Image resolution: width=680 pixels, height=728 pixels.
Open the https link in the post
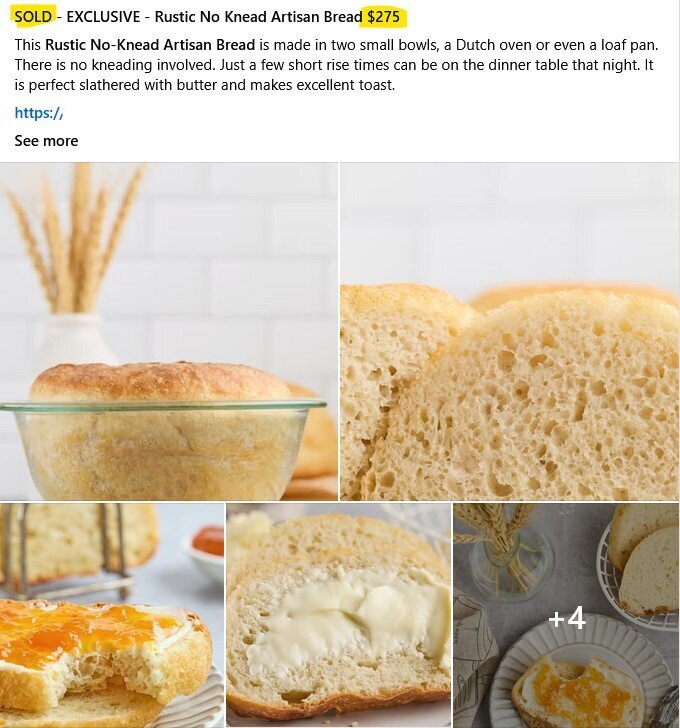(x=39, y=113)
